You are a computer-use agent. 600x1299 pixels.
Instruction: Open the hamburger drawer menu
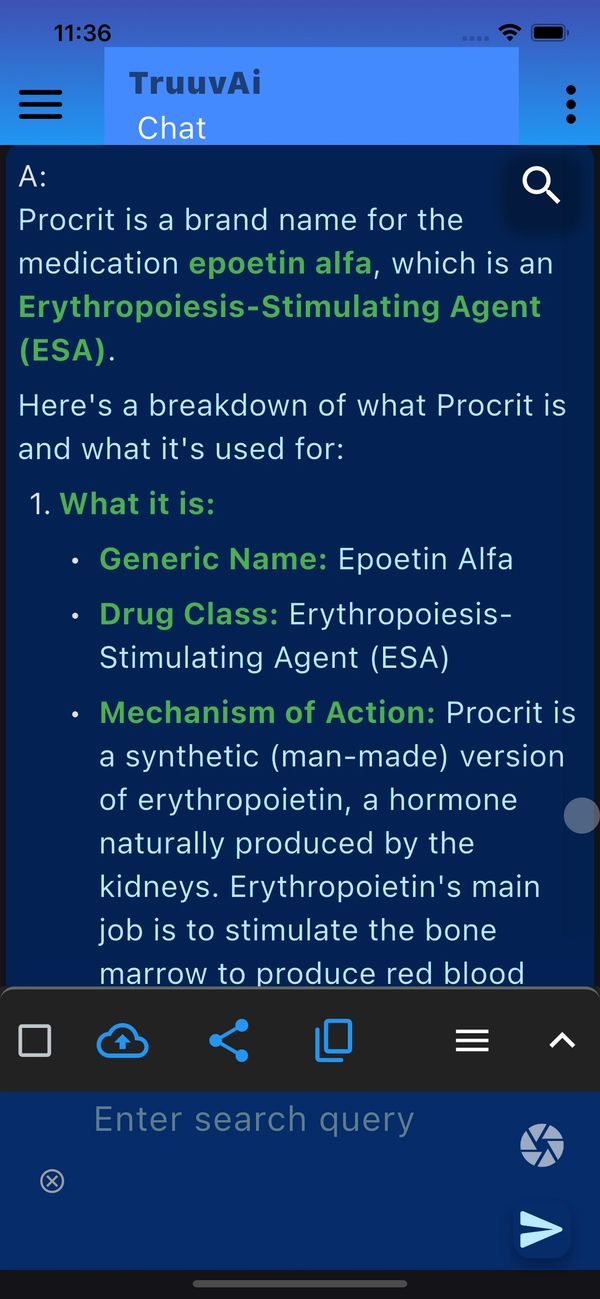tap(41, 104)
